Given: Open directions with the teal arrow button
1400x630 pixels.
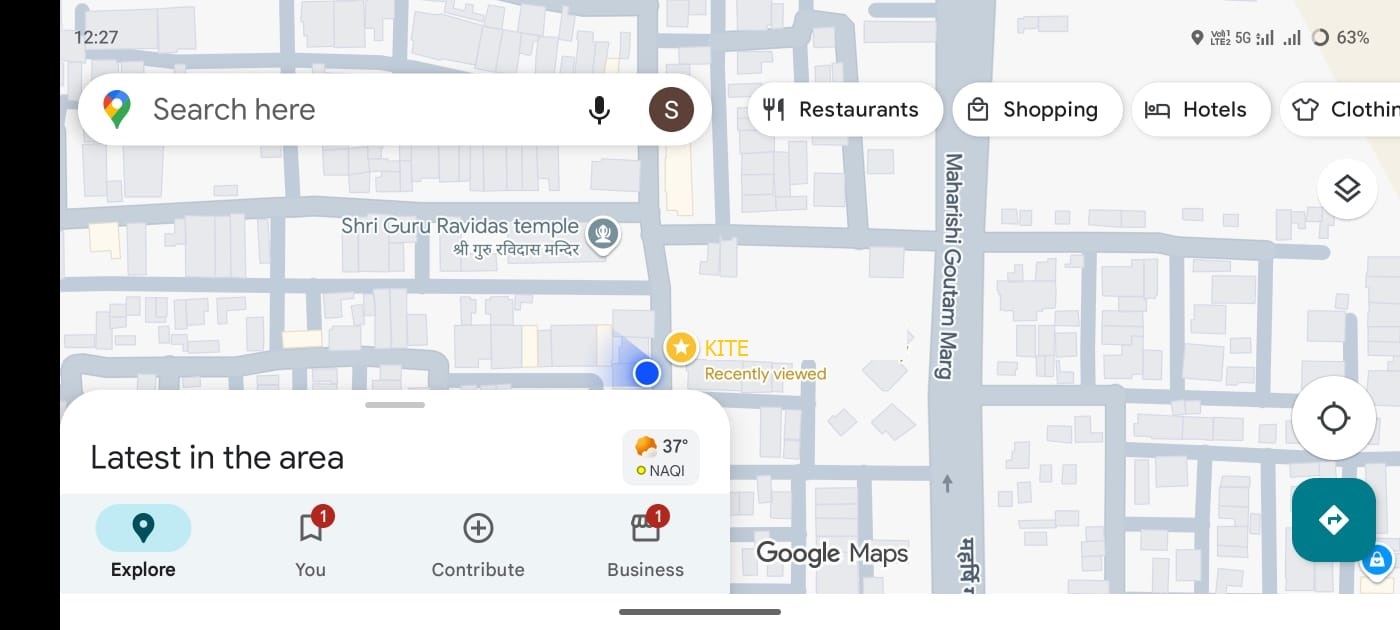Looking at the screenshot, I should 1334,520.
